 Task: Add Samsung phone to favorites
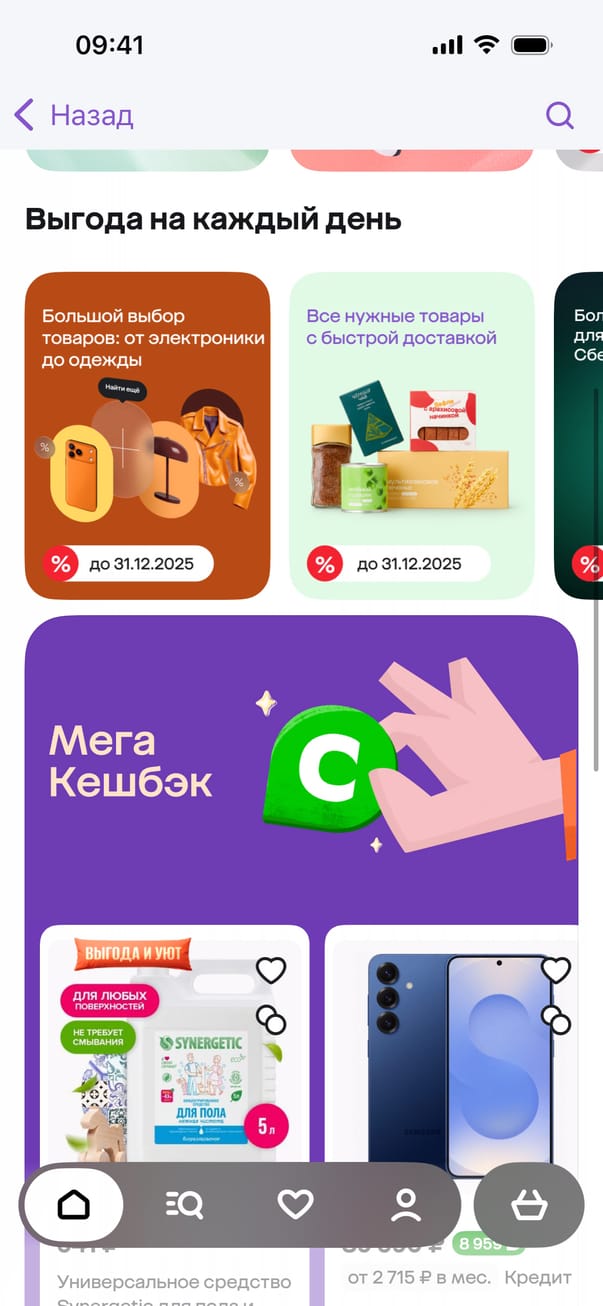(x=555, y=969)
